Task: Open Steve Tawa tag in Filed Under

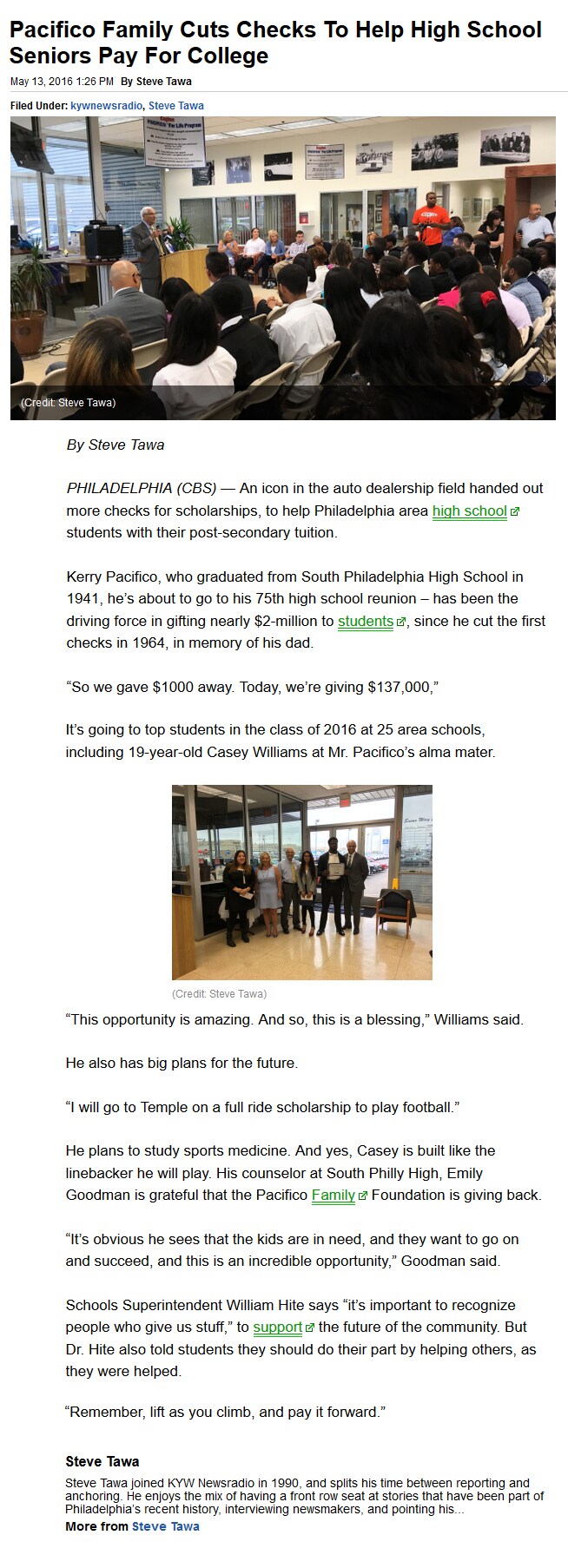Action: tap(176, 106)
